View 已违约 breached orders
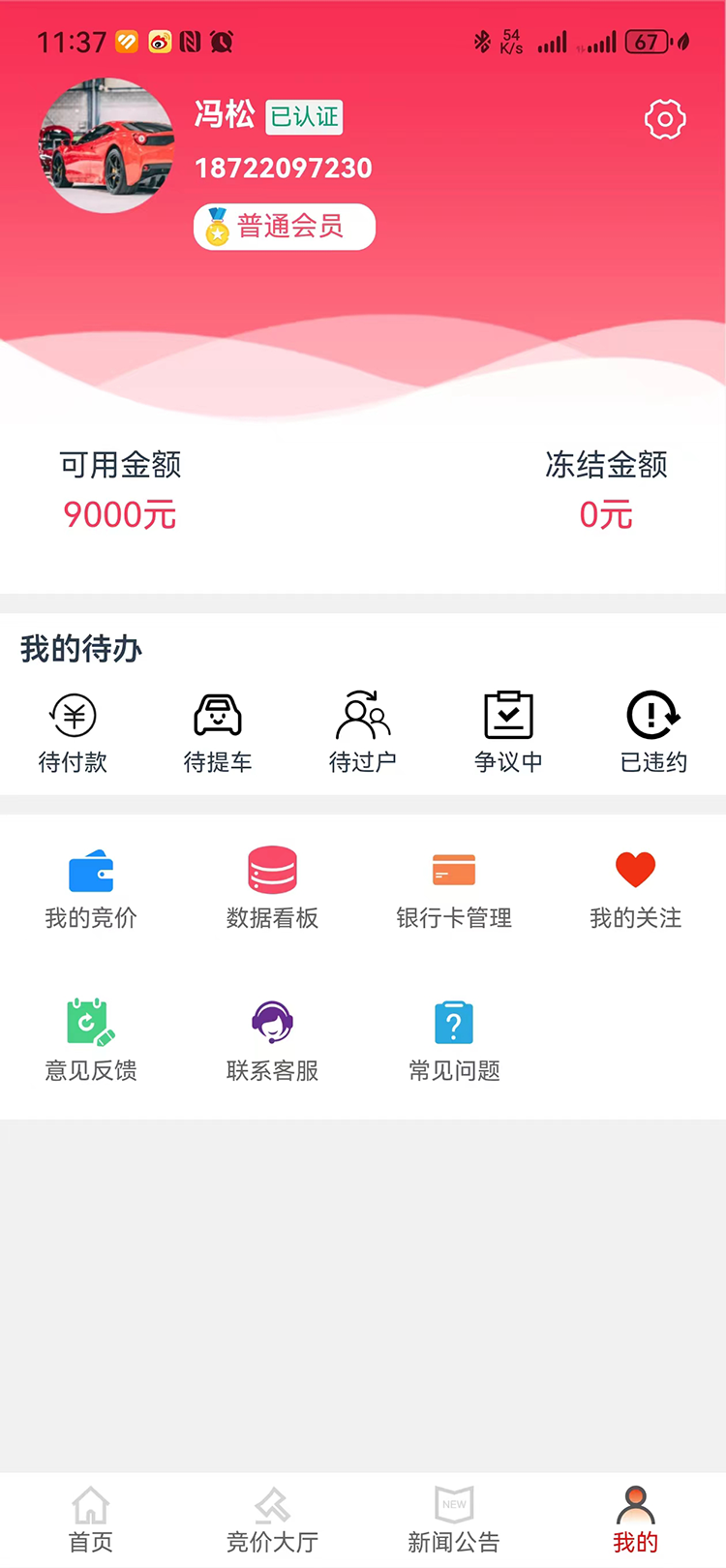726x1568 pixels. (653, 732)
